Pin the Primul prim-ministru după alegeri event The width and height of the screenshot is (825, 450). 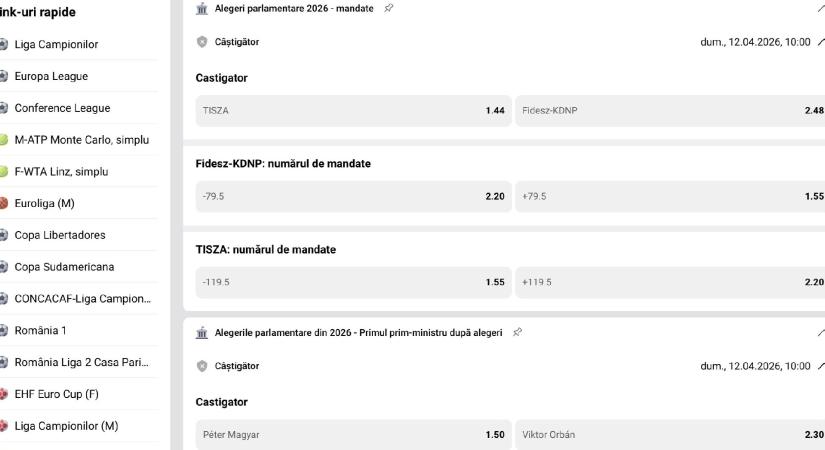pos(518,333)
